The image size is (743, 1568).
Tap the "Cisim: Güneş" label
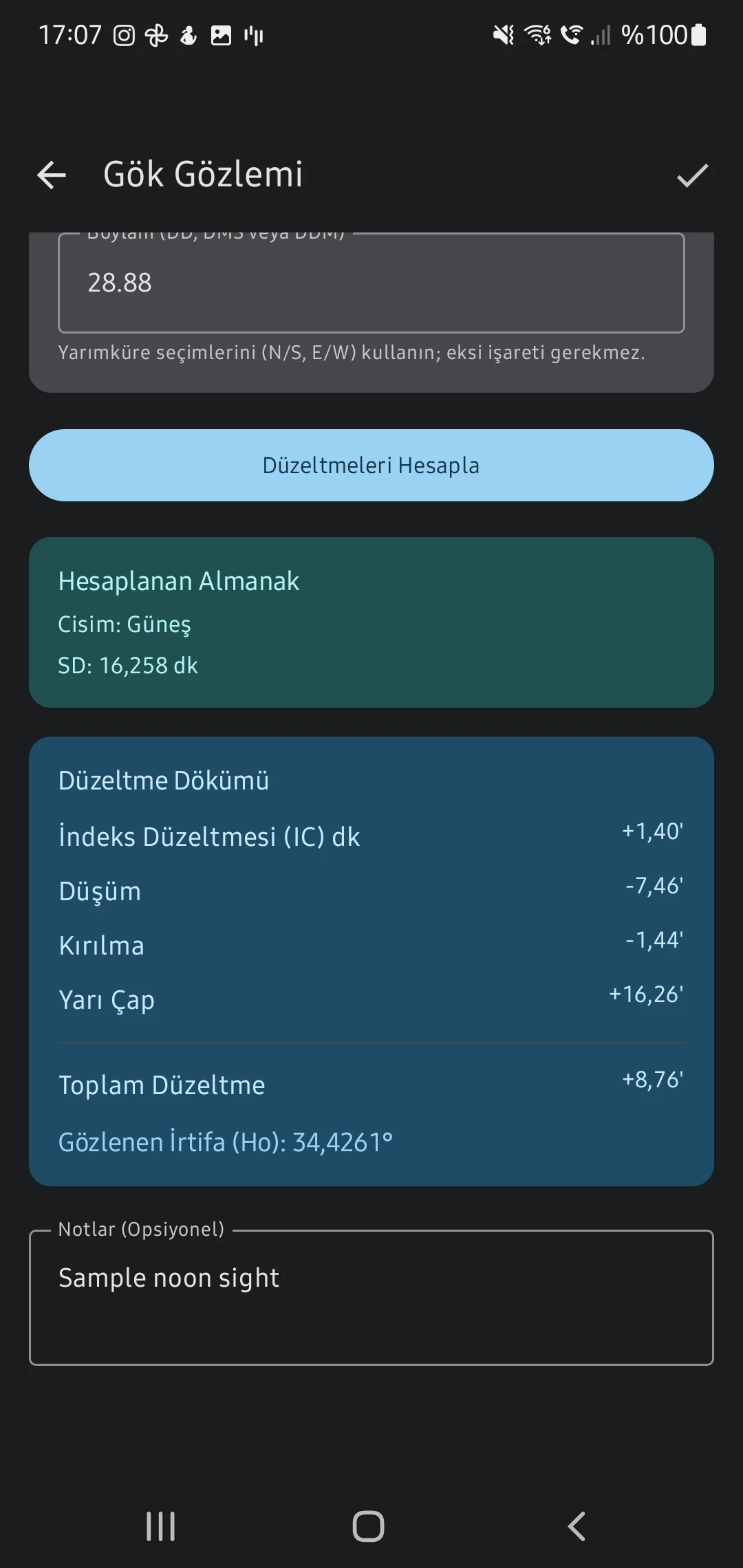coord(126,624)
